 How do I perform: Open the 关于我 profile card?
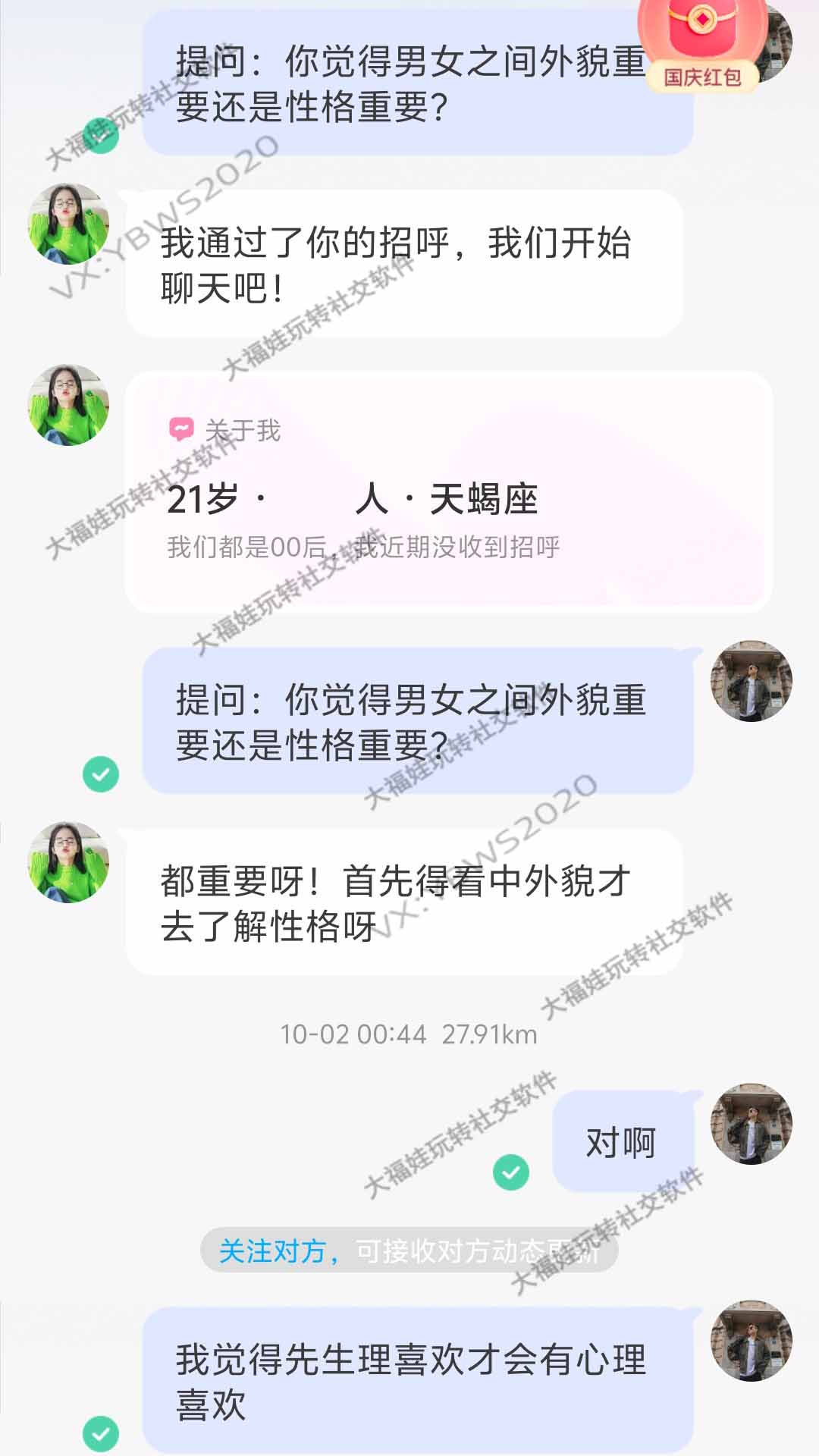[448, 491]
